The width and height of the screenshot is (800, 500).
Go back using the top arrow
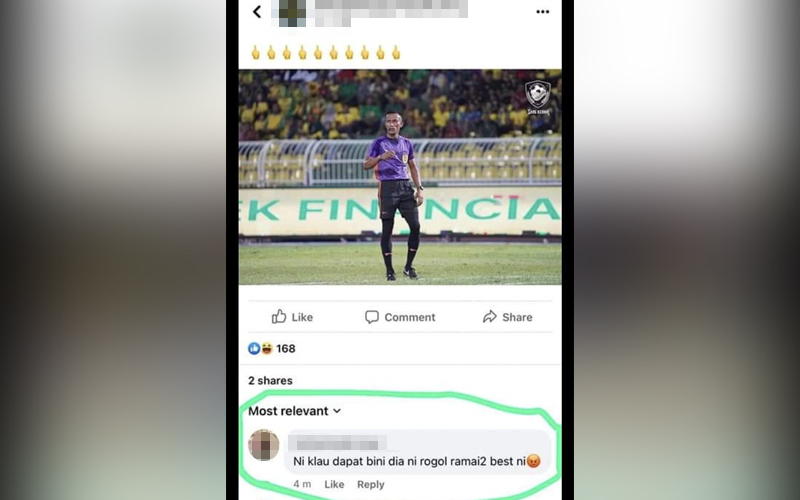coord(257,12)
